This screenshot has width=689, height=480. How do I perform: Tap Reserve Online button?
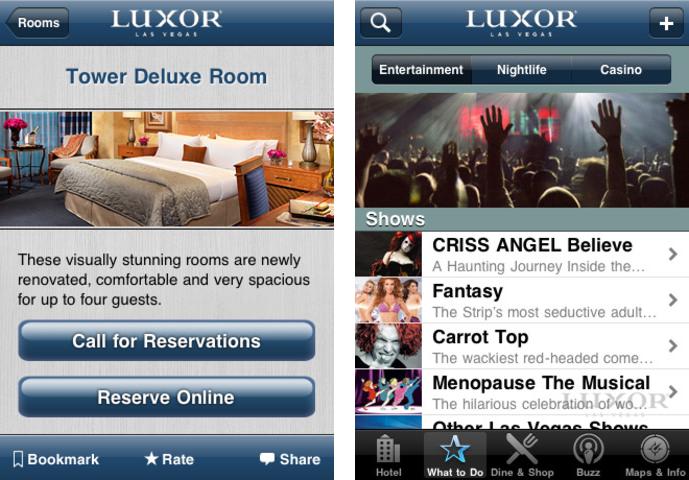tap(166, 397)
